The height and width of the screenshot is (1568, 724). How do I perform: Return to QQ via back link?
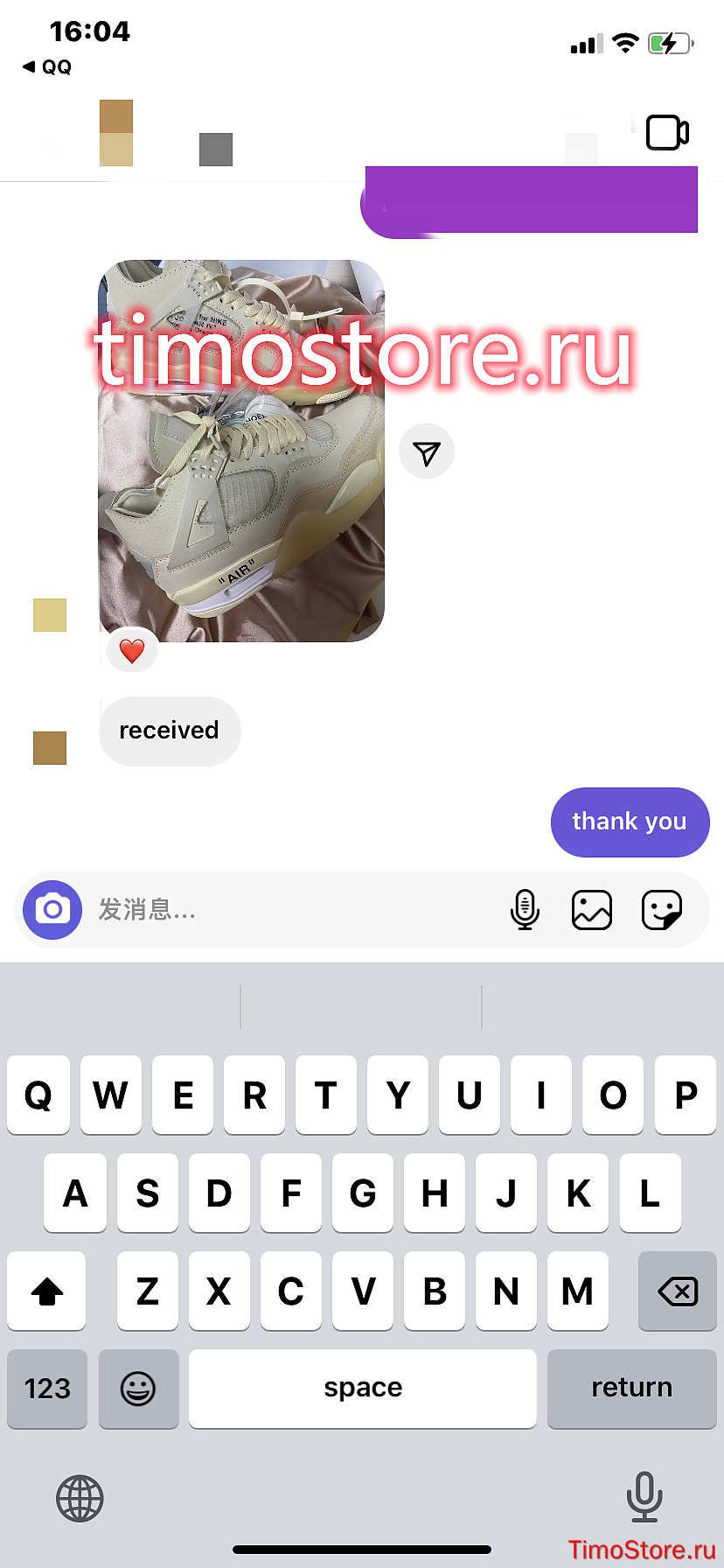point(47,66)
